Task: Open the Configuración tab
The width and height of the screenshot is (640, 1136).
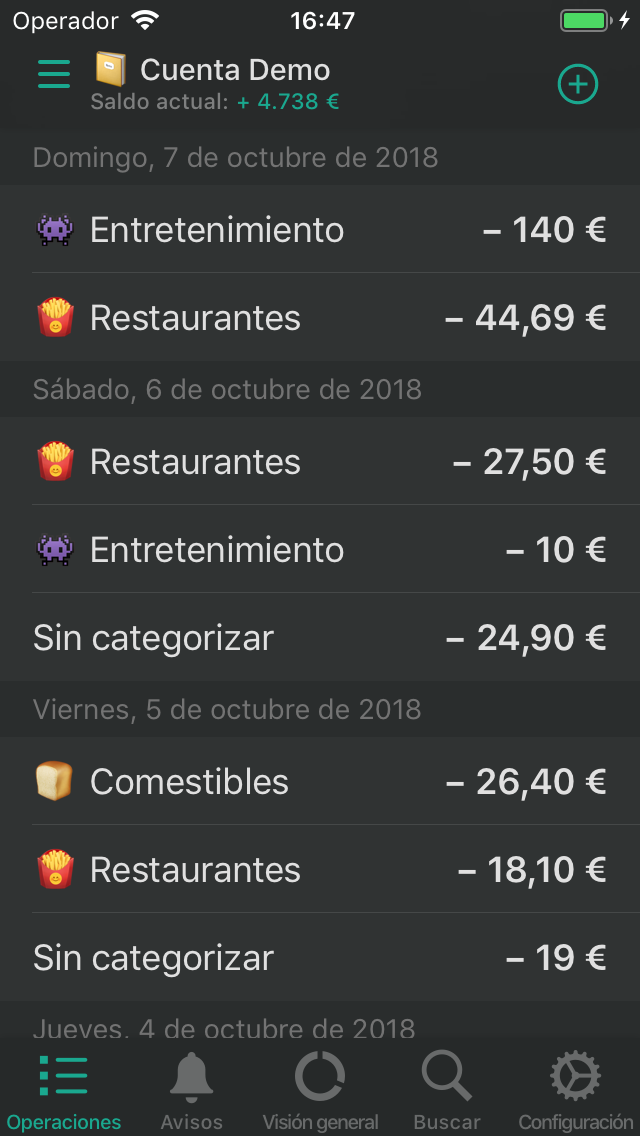Action: pos(575,1090)
